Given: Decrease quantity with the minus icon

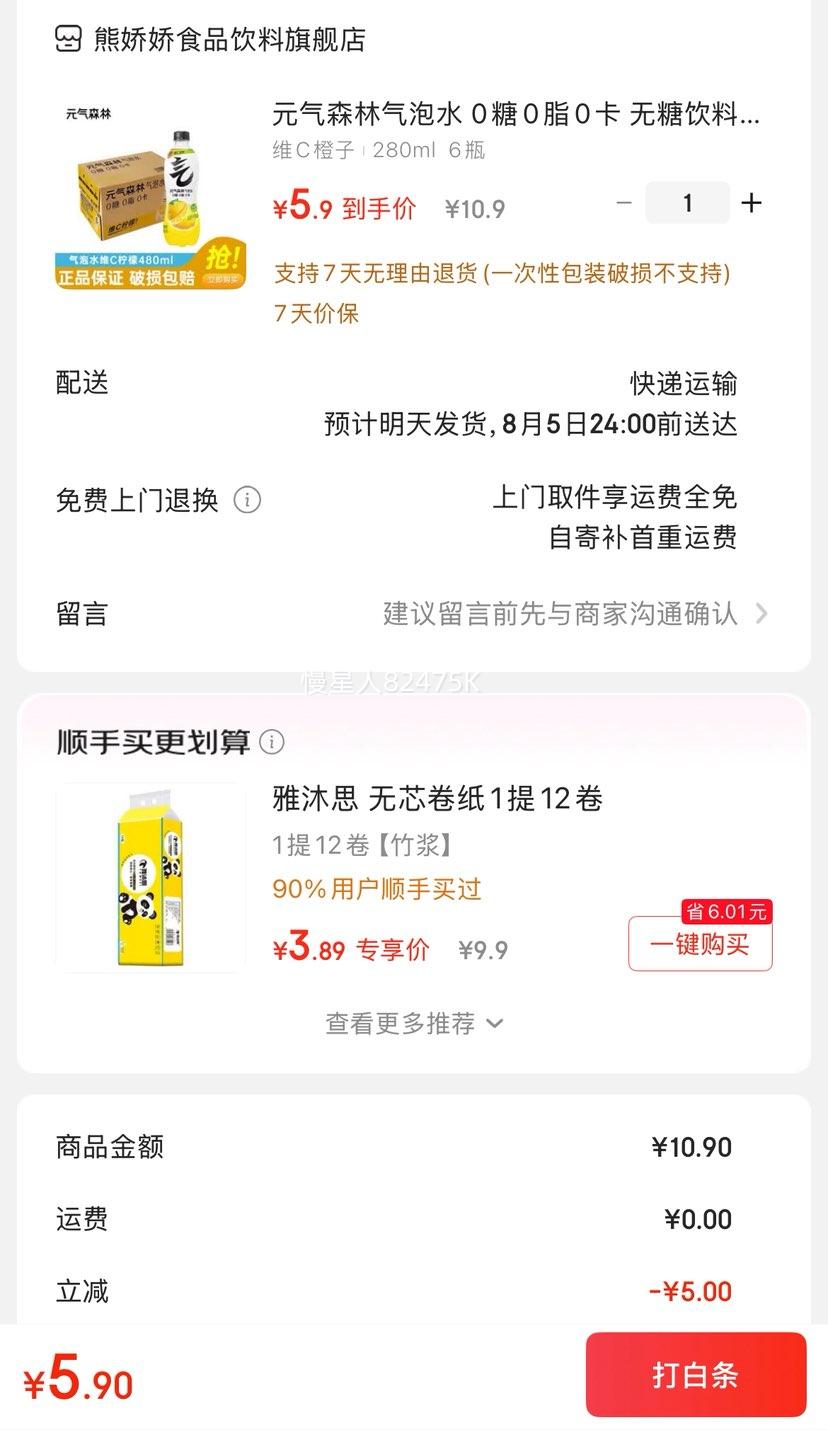Looking at the screenshot, I should (625, 203).
